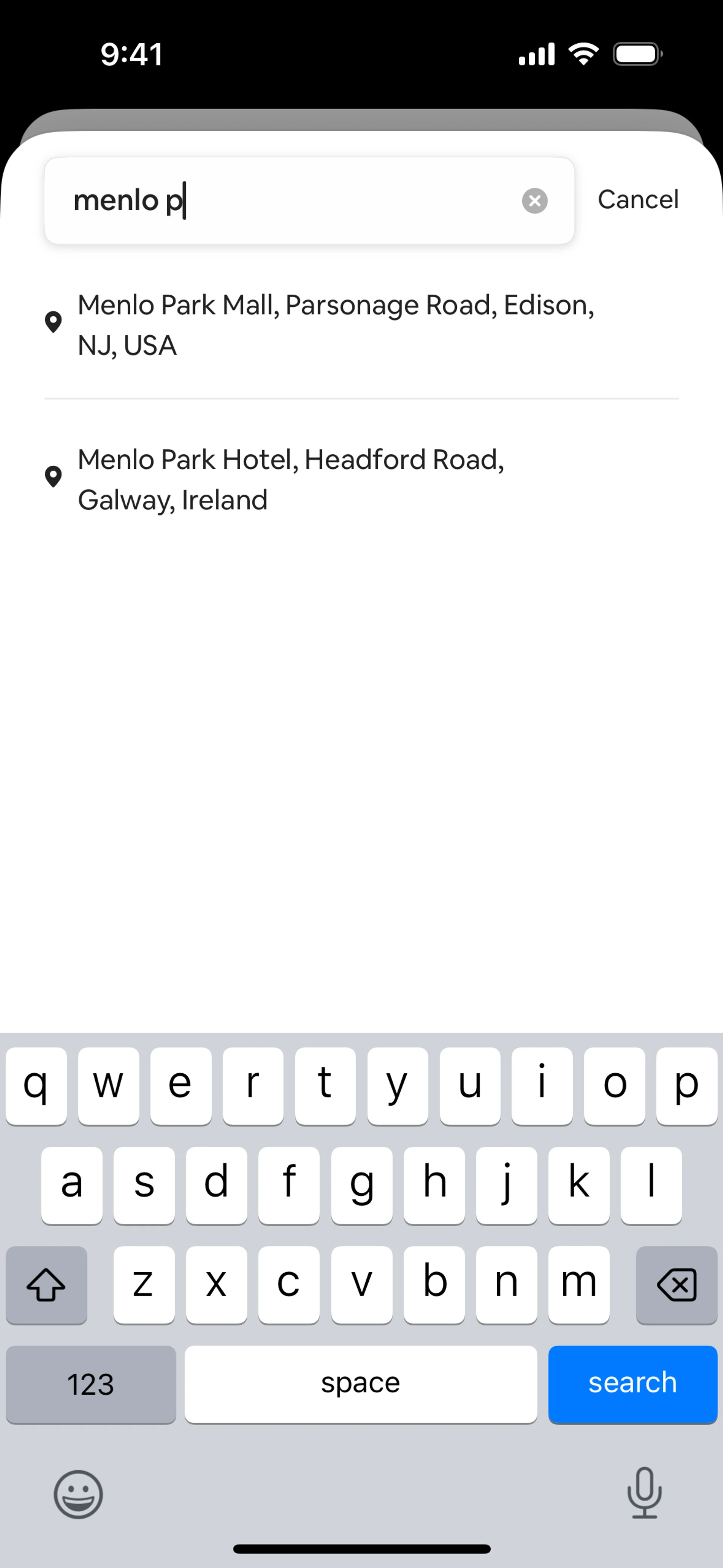The image size is (723, 1568).
Task: Select Menlo Park Mall, Edison, NJ result
Action: click(336, 324)
